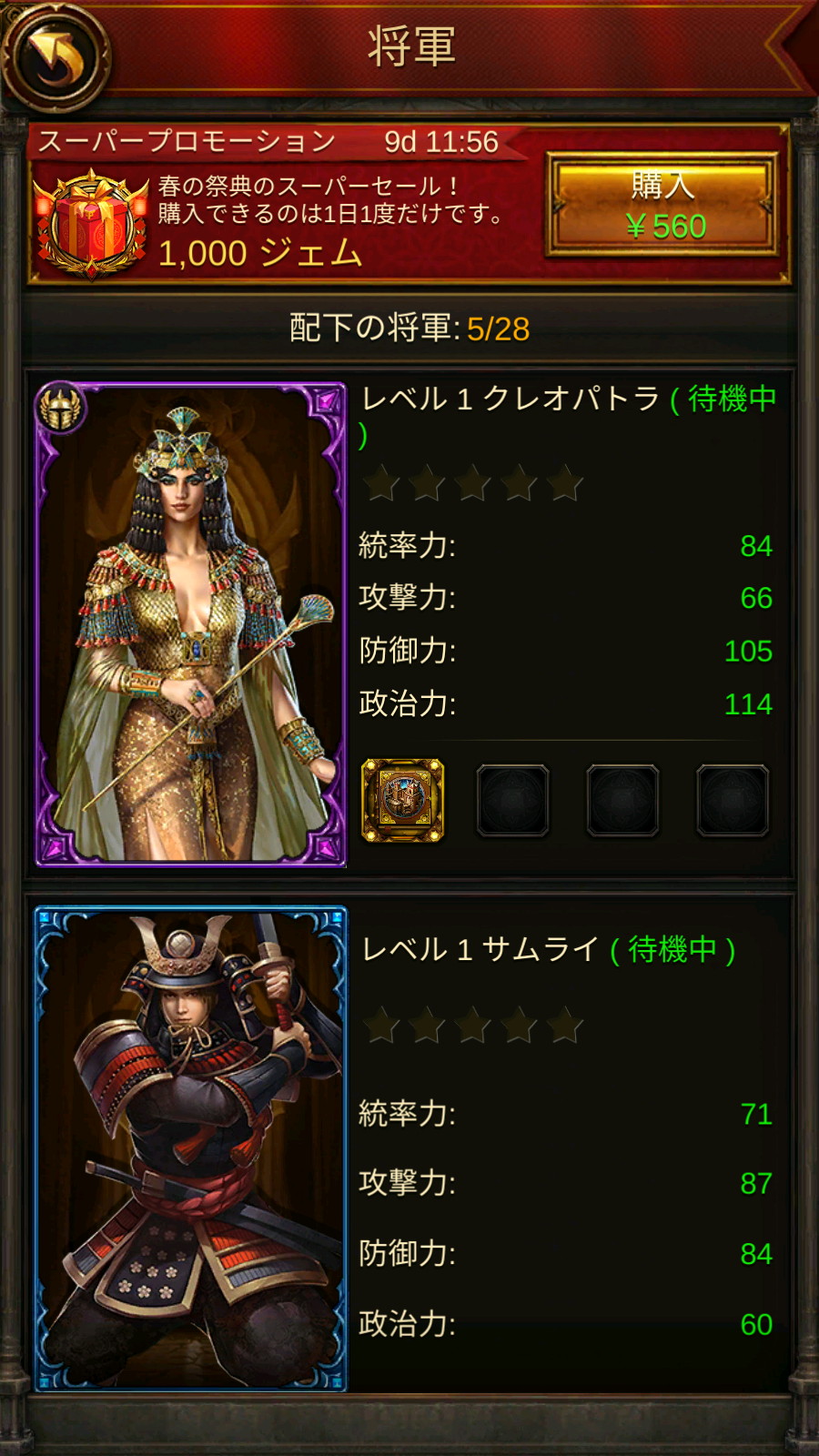Select Cleopatra's first empty skill slot
The height and width of the screenshot is (1456, 819).
coord(513,800)
